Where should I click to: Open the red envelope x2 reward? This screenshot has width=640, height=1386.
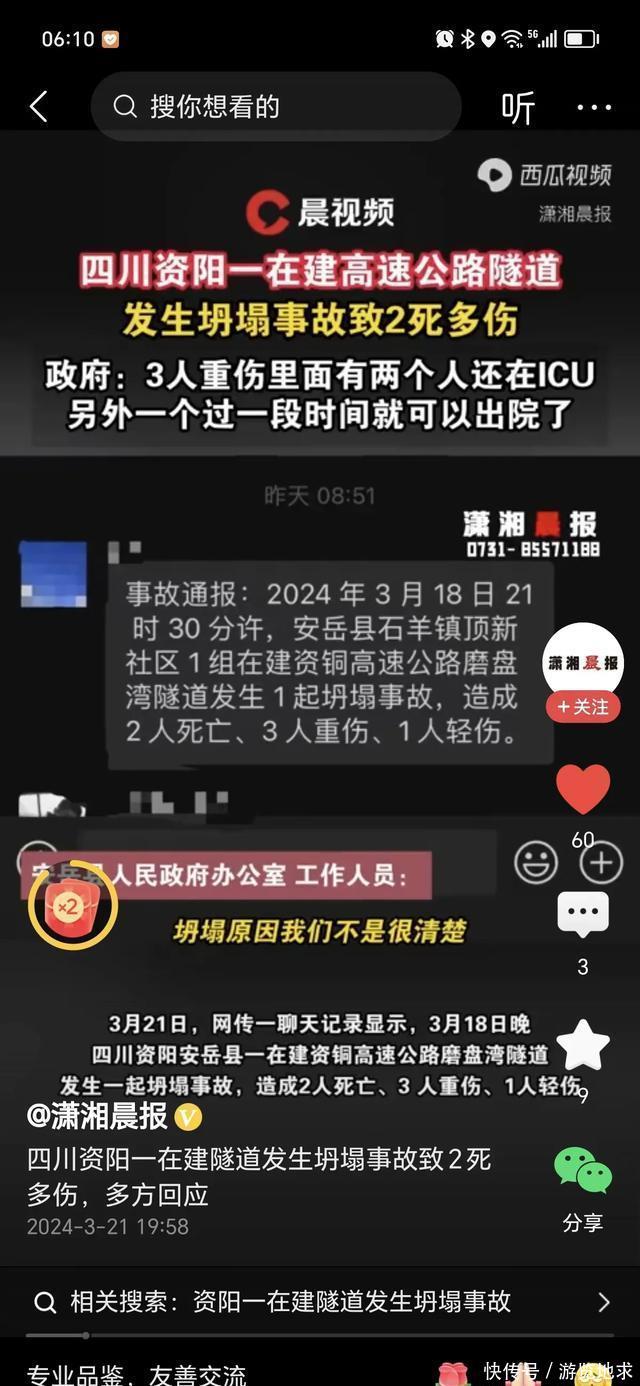coord(71,906)
